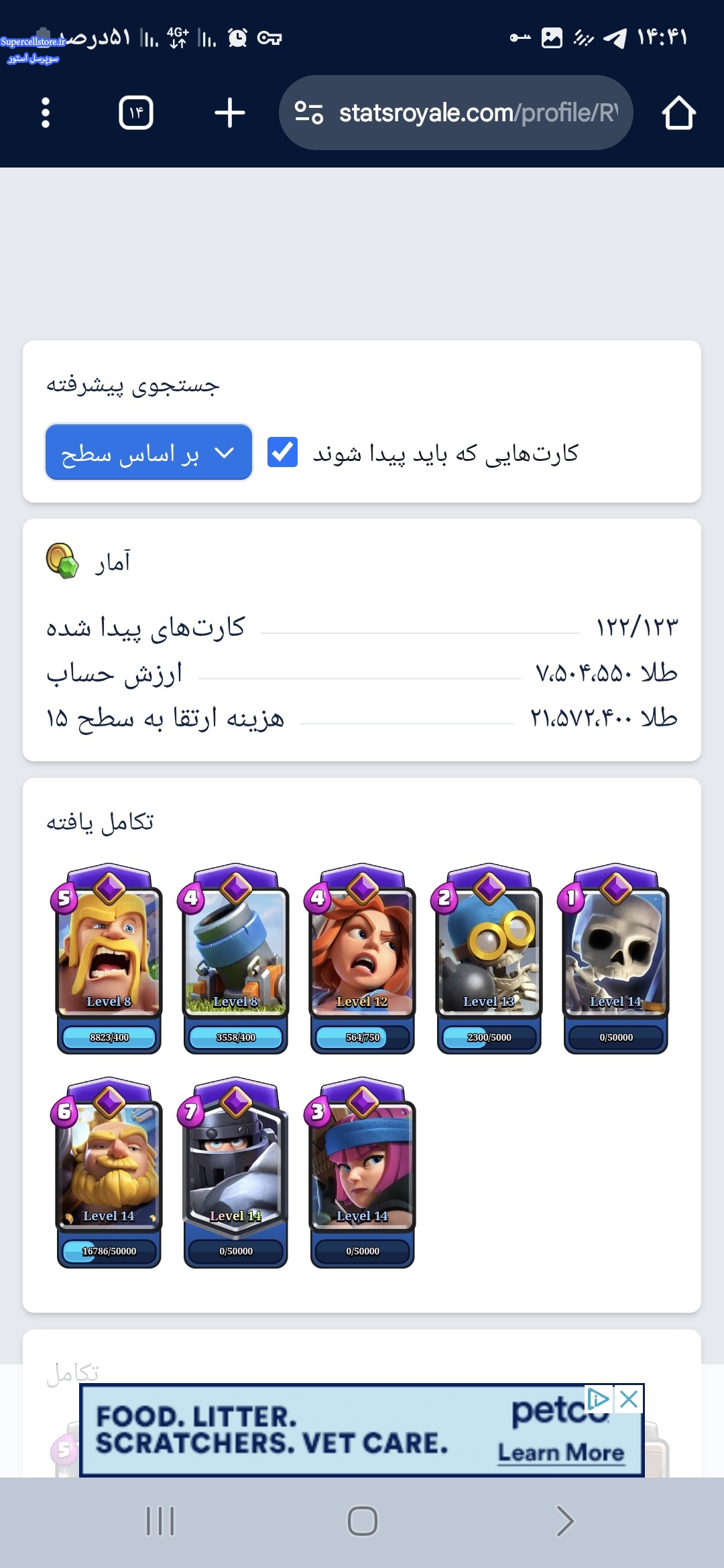Open the Barbarians card at Level 8

click(109, 958)
